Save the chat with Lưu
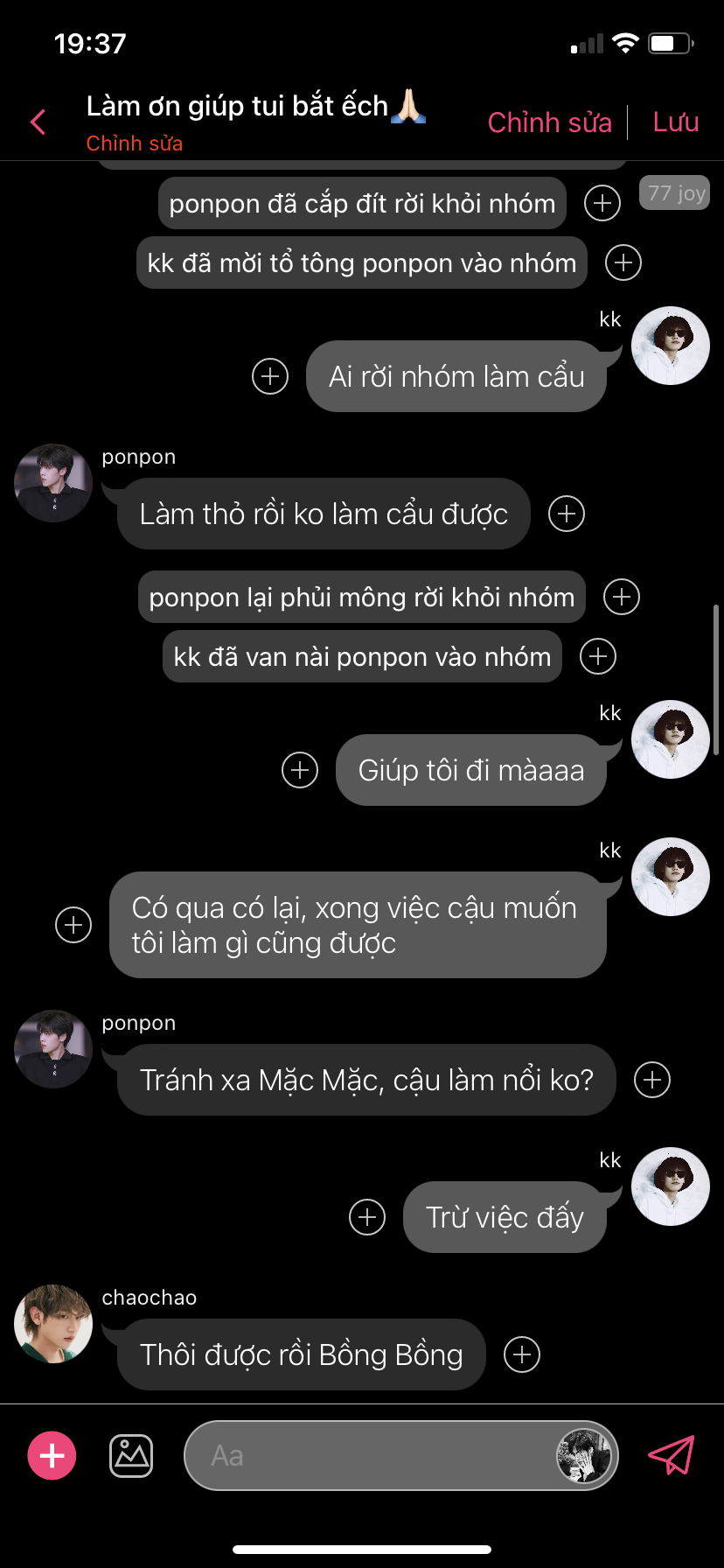The height and width of the screenshot is (1568, 724). pyautogui.click(x=675, y=122)
